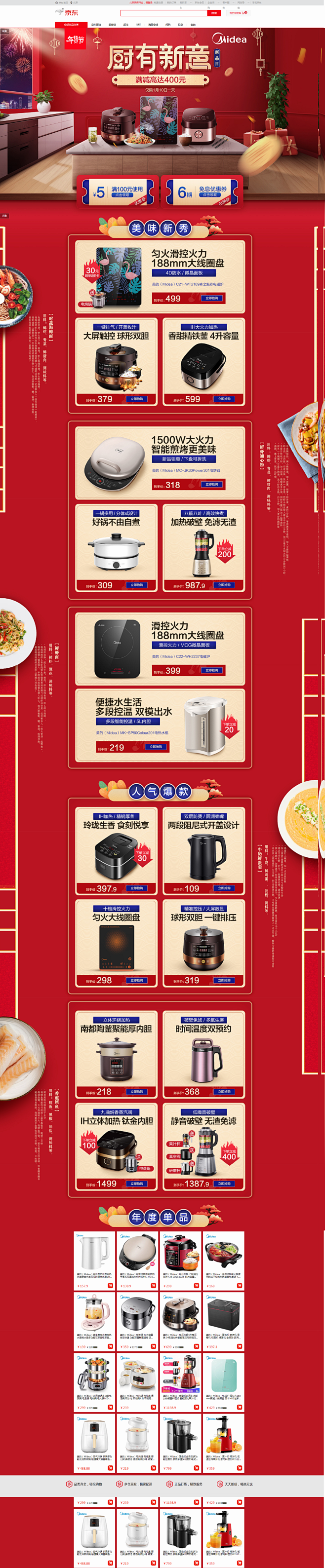Tap 立即抢购 for 香甜精铁釜 4升容量 rice cooker
This screenshot has height=1568, width=325.
pyautogui.click(x=224, y=399)
